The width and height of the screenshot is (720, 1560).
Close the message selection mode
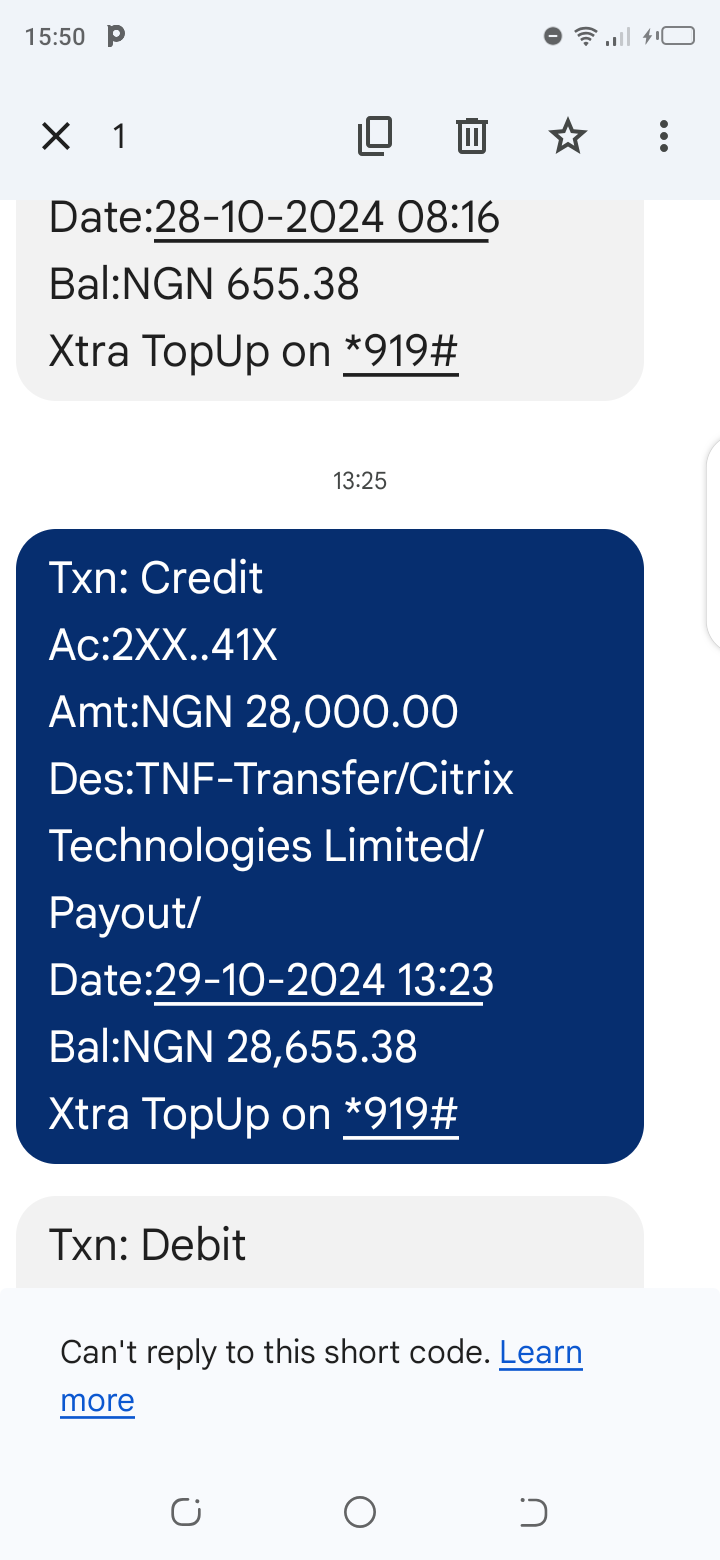(x=56, y=136)
